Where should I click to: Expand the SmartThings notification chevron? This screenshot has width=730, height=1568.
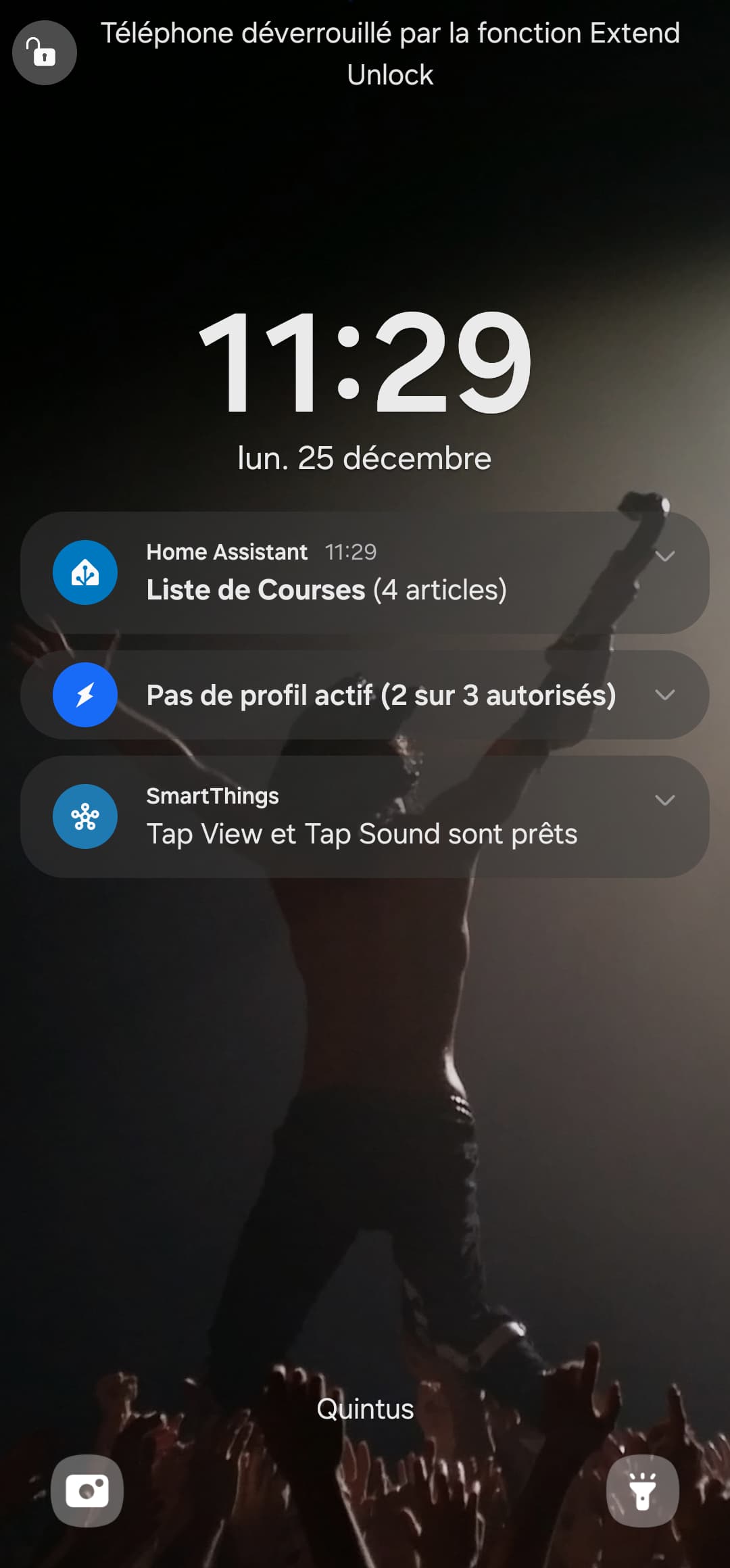click(x=665, y=800)
